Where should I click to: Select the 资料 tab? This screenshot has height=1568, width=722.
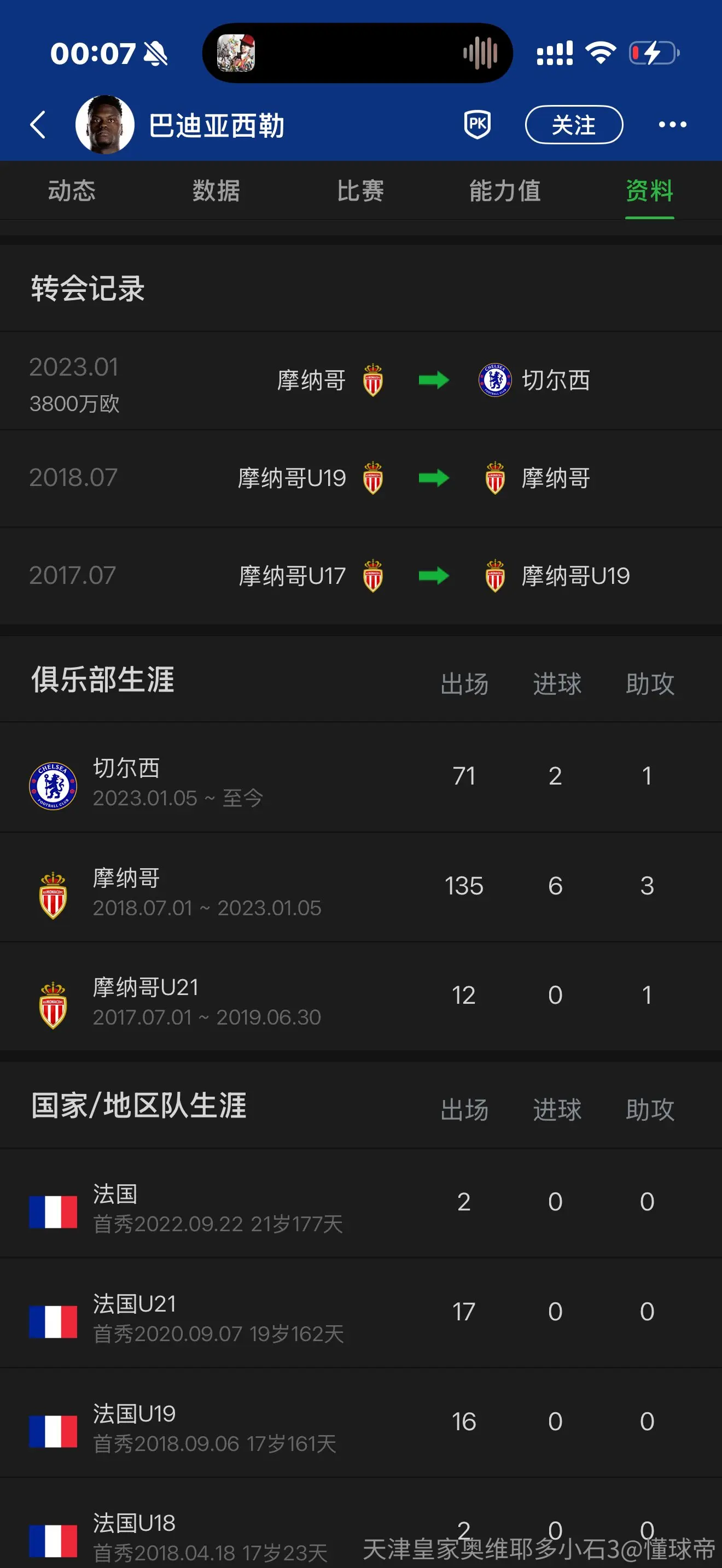click(x=650, y=190)
